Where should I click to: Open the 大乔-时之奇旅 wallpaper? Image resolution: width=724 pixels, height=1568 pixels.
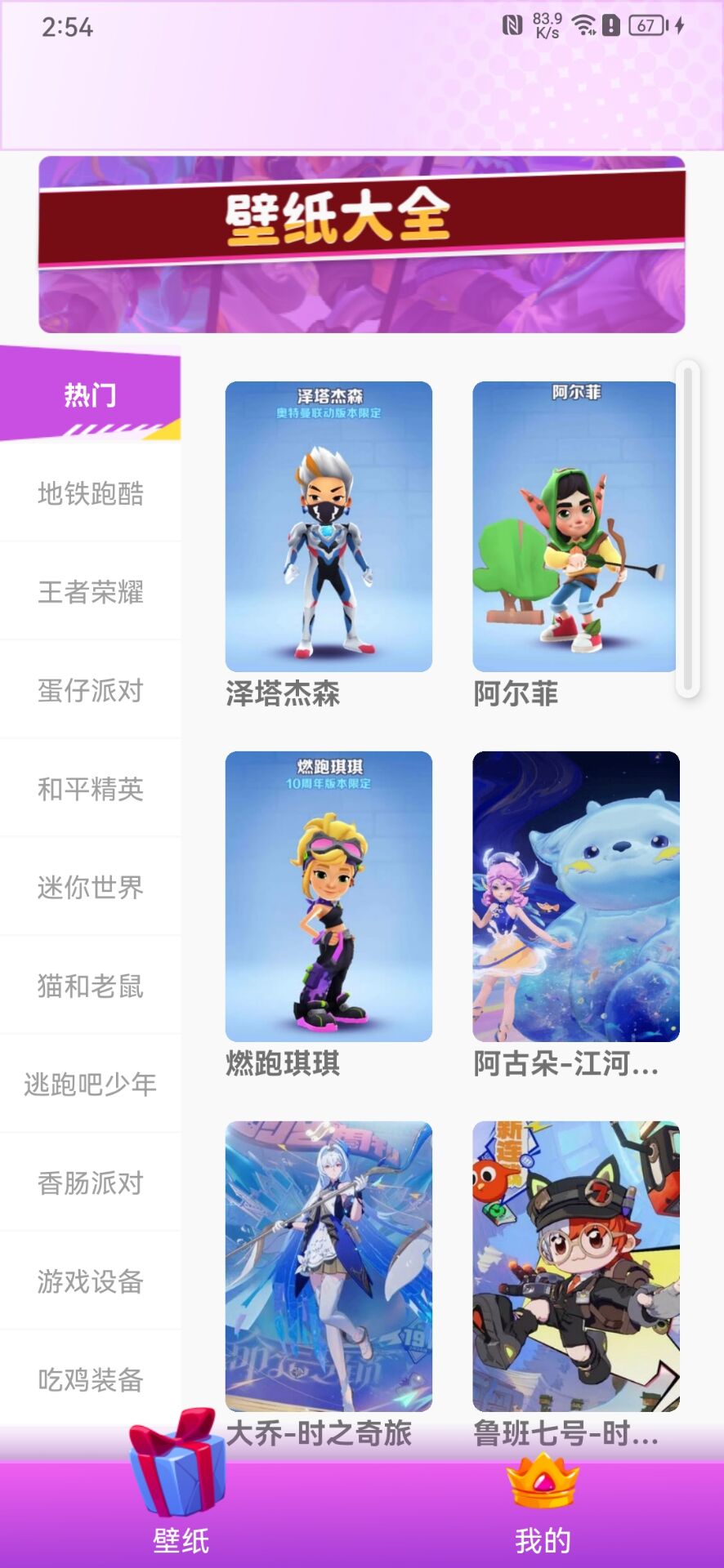328,1266
